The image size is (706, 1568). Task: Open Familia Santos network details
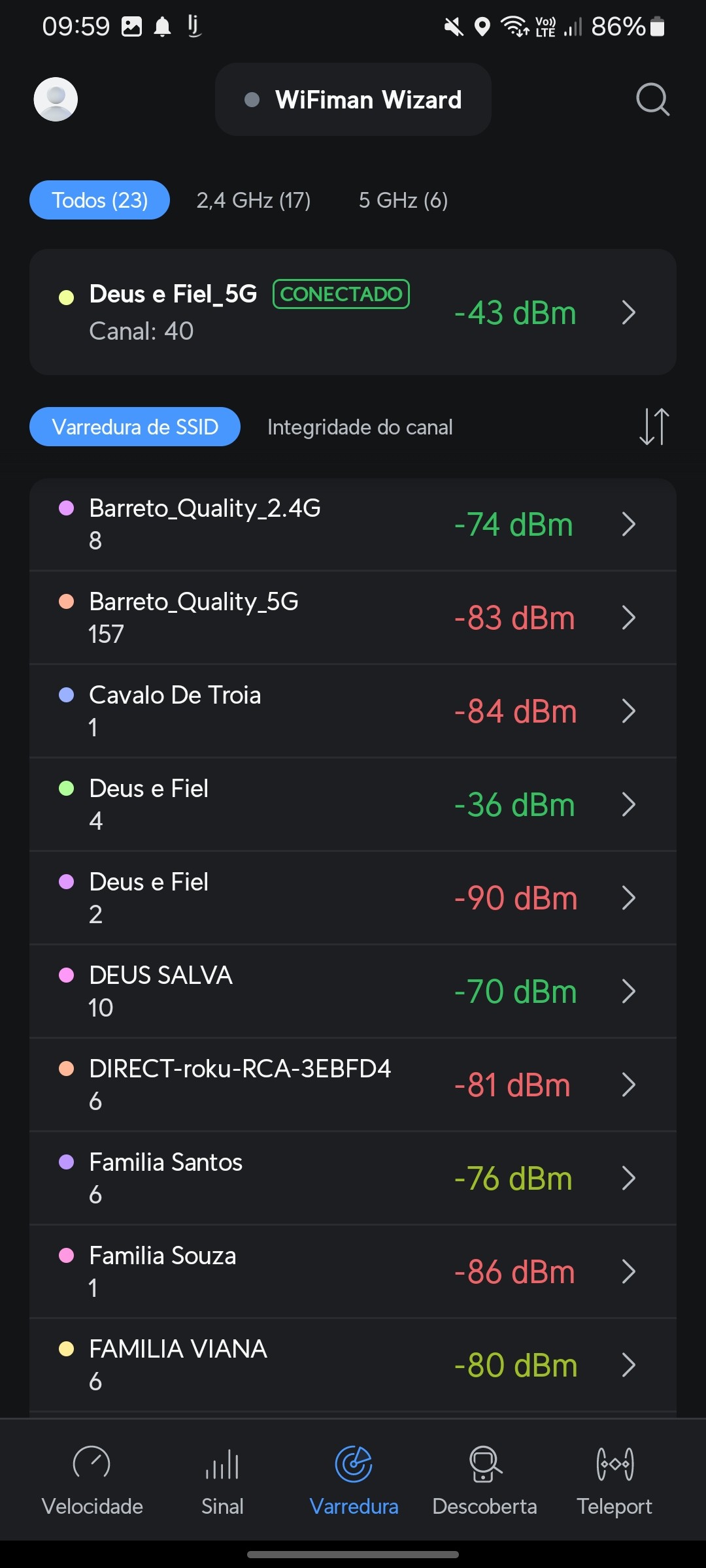(353, 1179)
